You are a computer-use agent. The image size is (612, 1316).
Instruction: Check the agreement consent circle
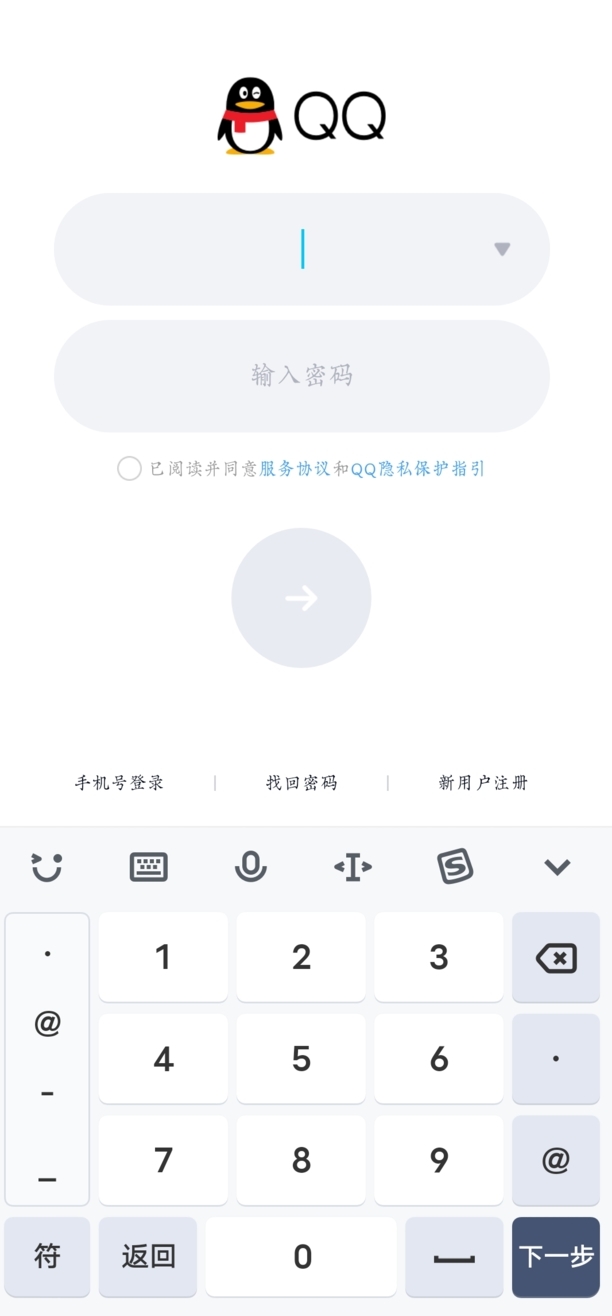(129, 468)
